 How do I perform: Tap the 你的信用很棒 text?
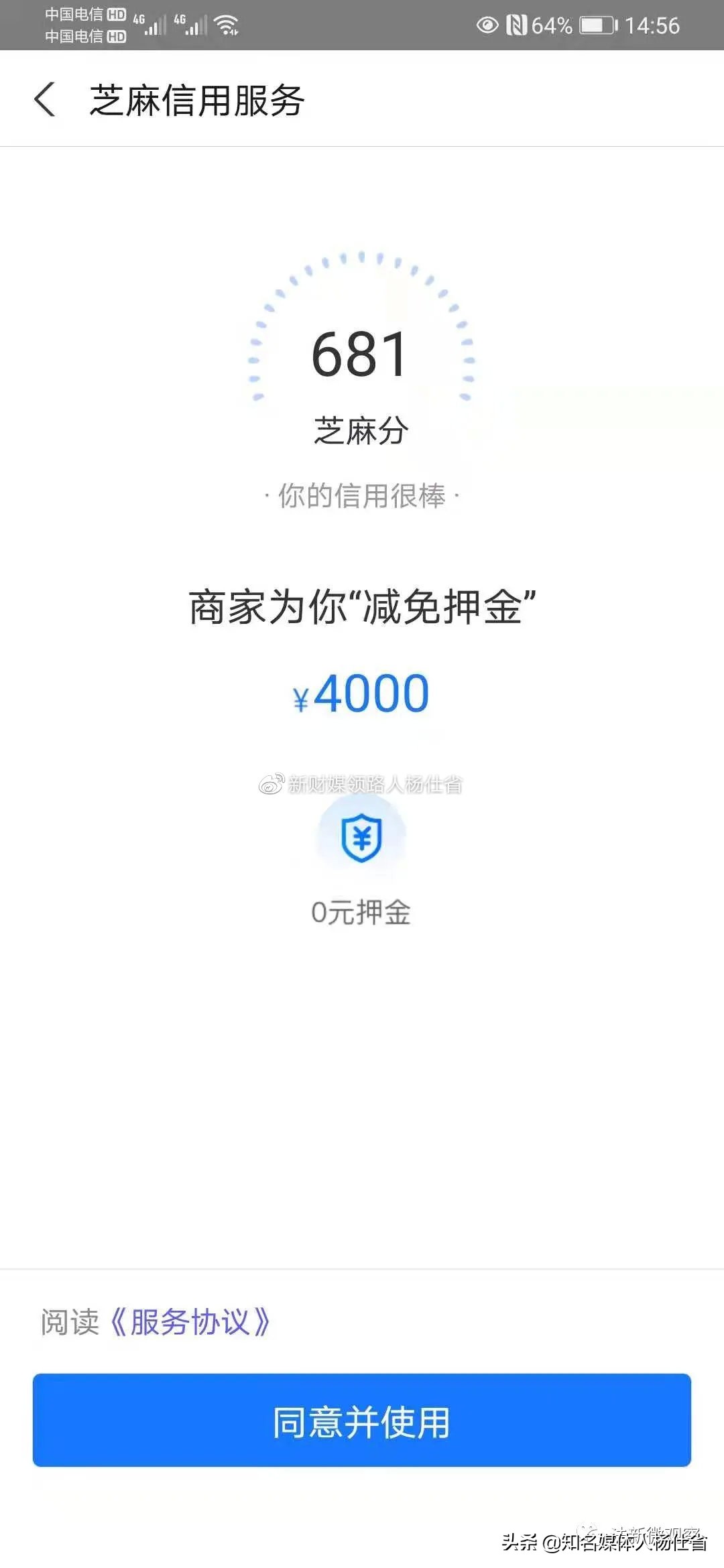pos(362,494)
